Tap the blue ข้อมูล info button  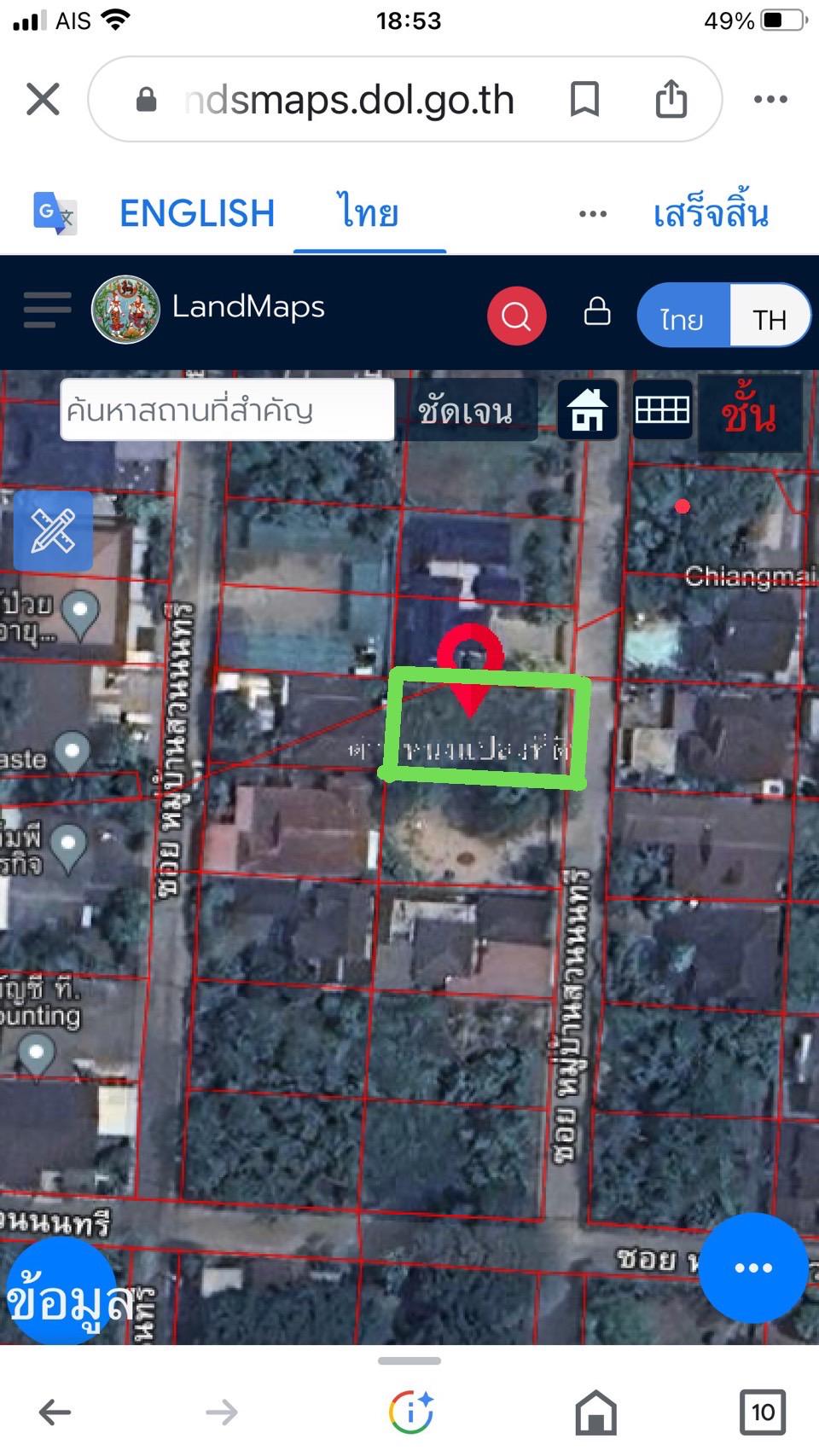[61, 1293]
